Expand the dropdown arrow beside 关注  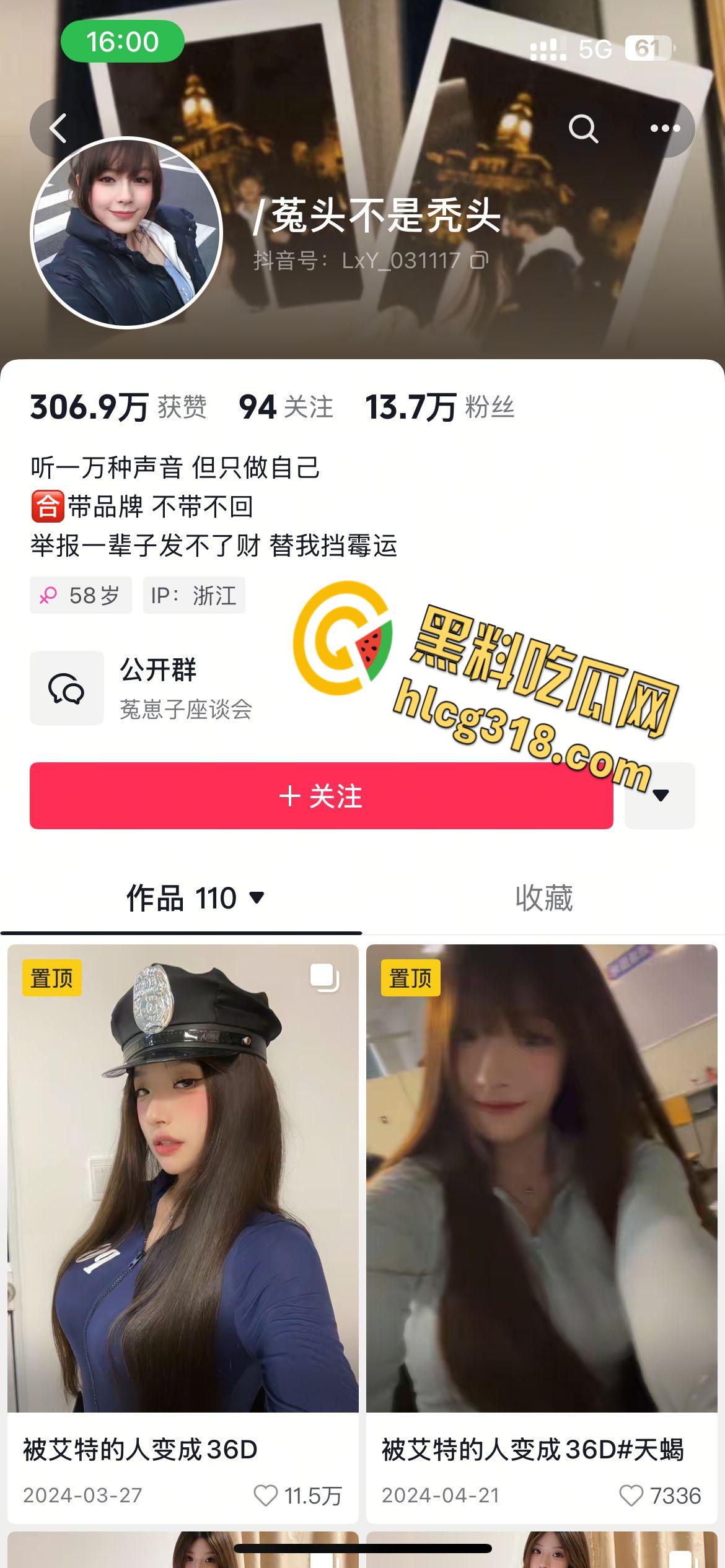[660, 796]
